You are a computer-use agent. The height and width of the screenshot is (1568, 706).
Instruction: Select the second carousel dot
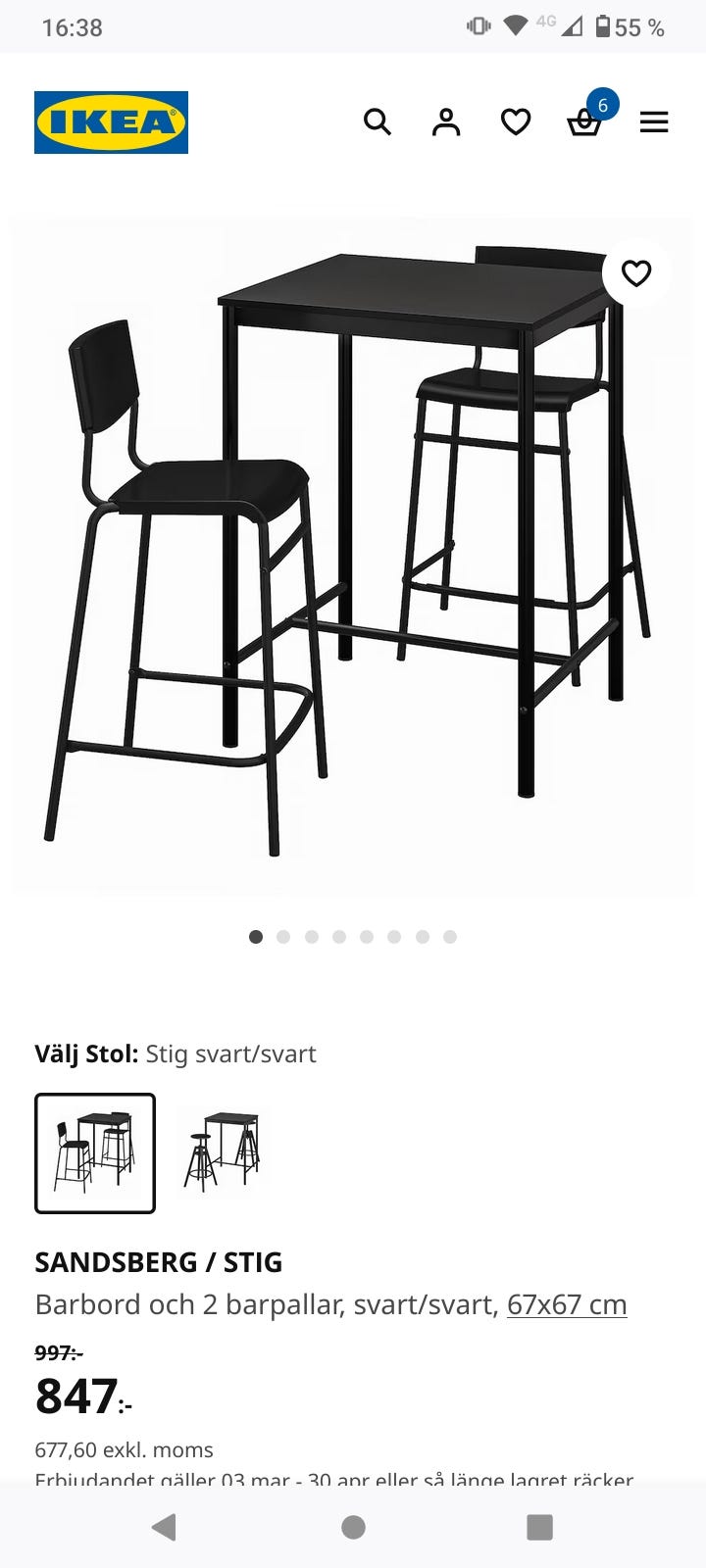pyautogui.click(x=283, y=936)
